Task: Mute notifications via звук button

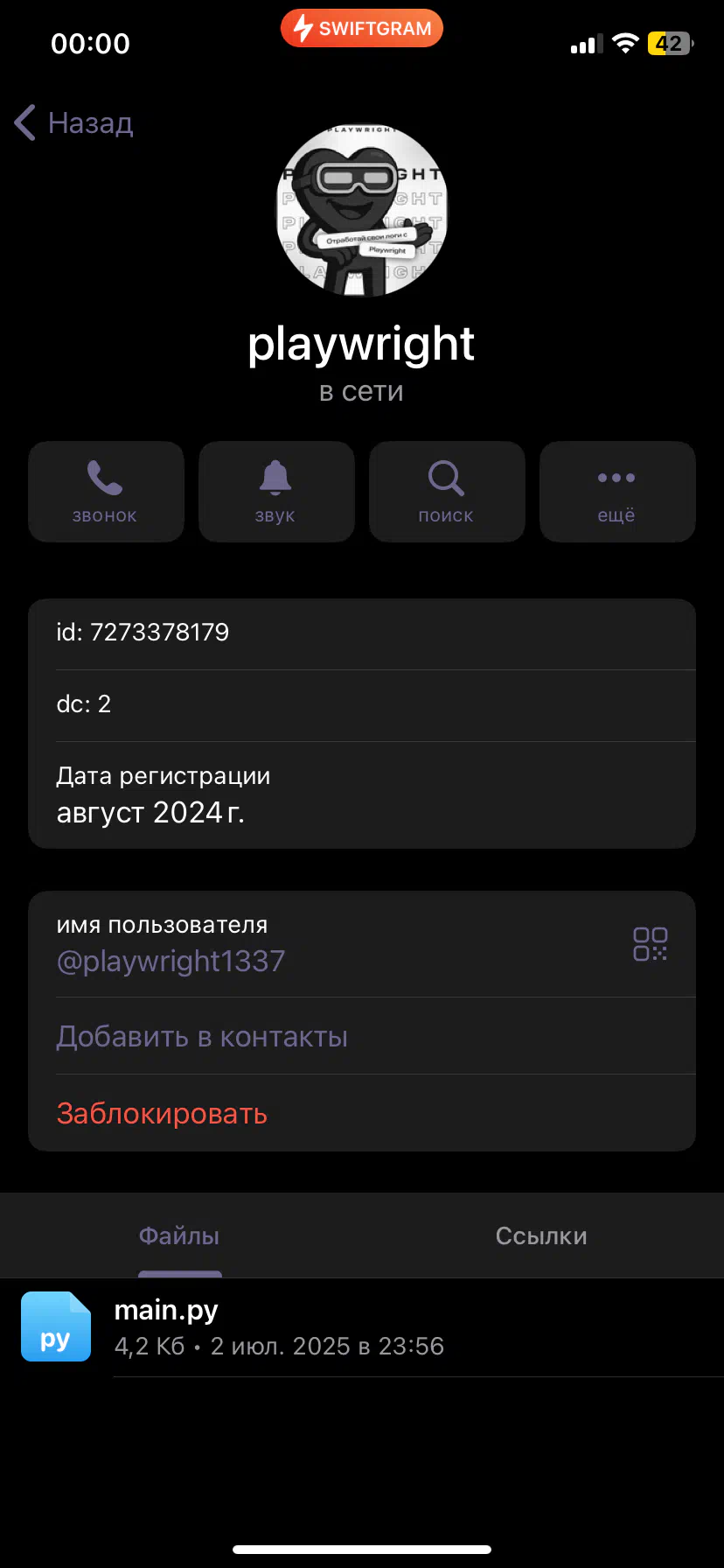Action: click(276, 492)
